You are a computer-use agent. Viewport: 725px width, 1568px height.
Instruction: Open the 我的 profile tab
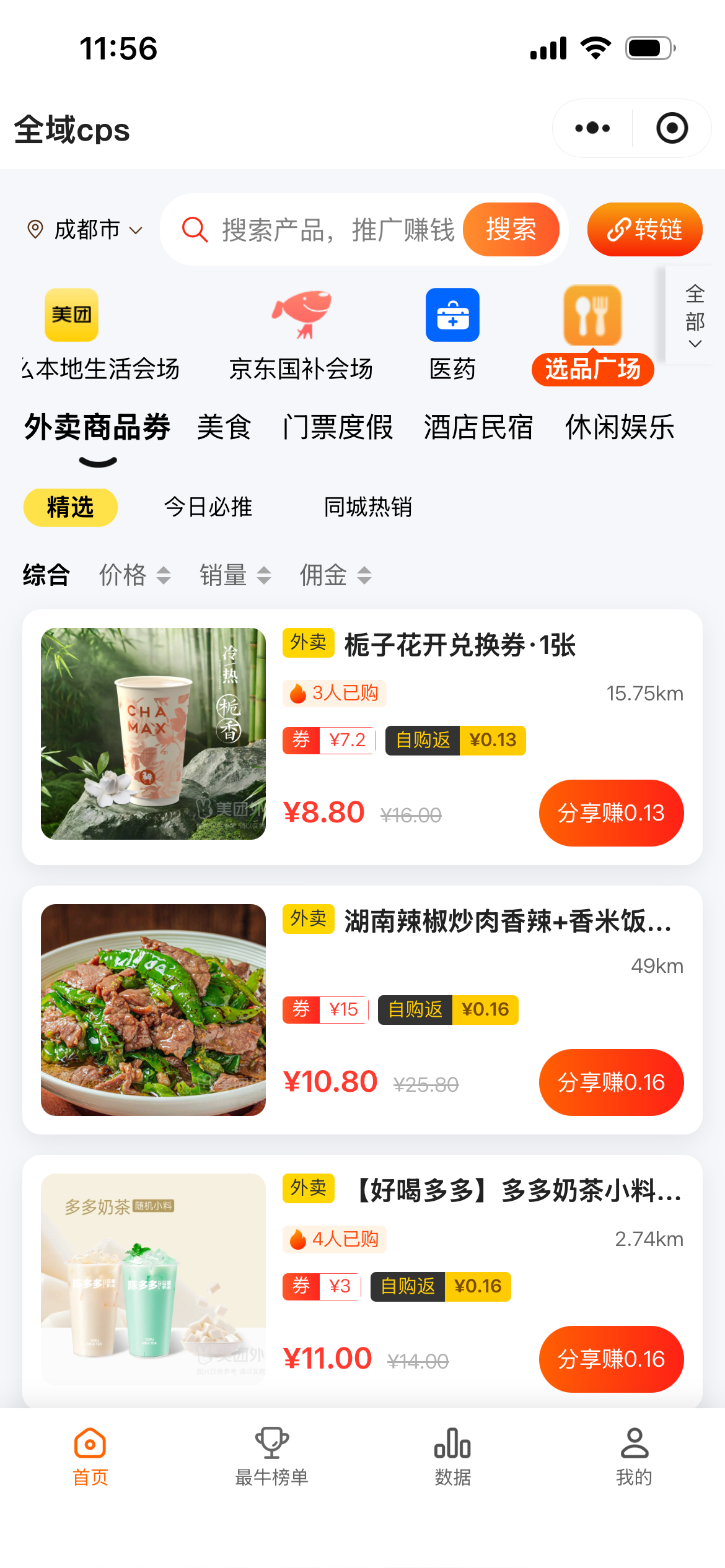(x=634, y=1457)
